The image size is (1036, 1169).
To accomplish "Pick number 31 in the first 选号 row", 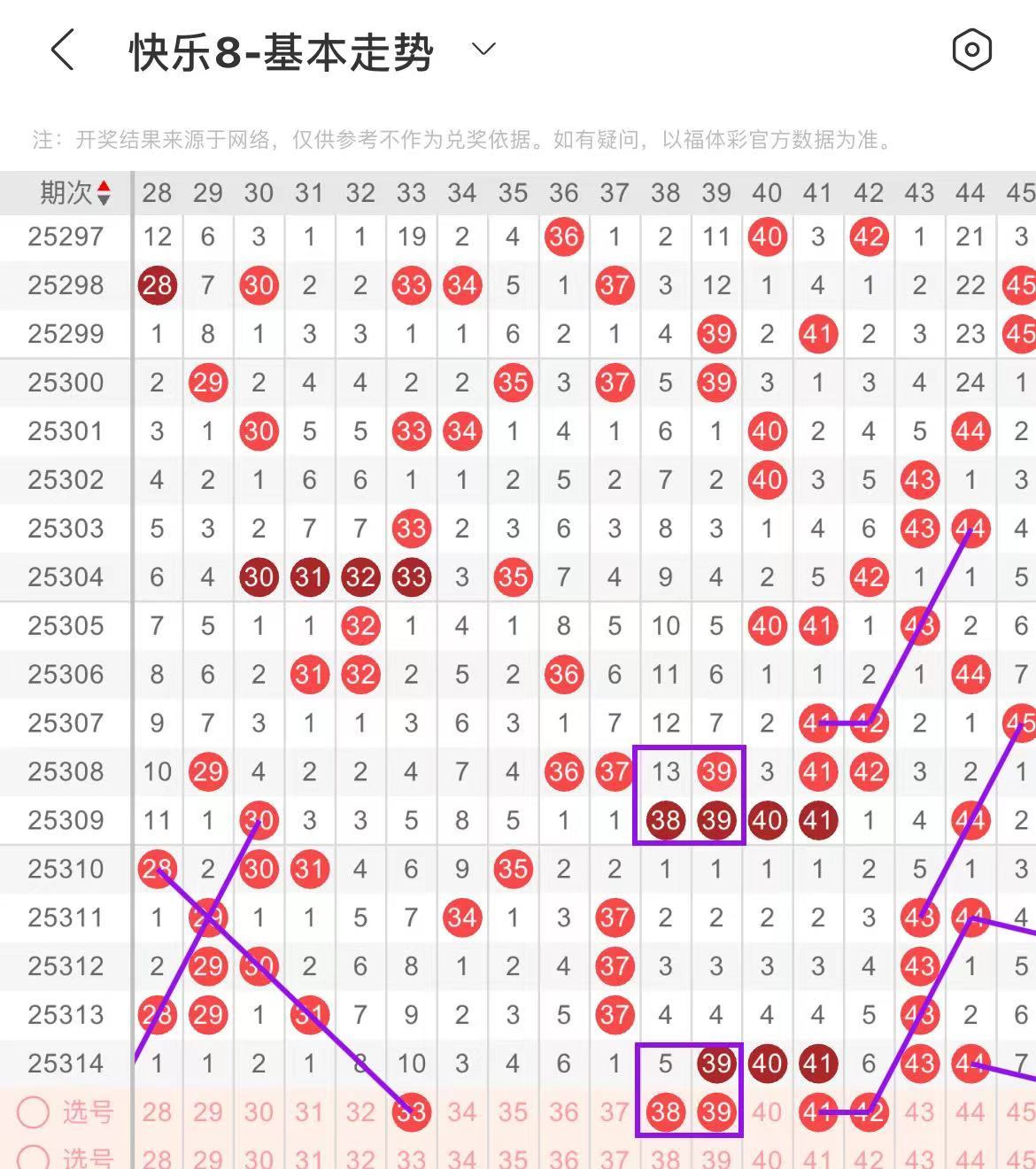I will point(309,1112).
